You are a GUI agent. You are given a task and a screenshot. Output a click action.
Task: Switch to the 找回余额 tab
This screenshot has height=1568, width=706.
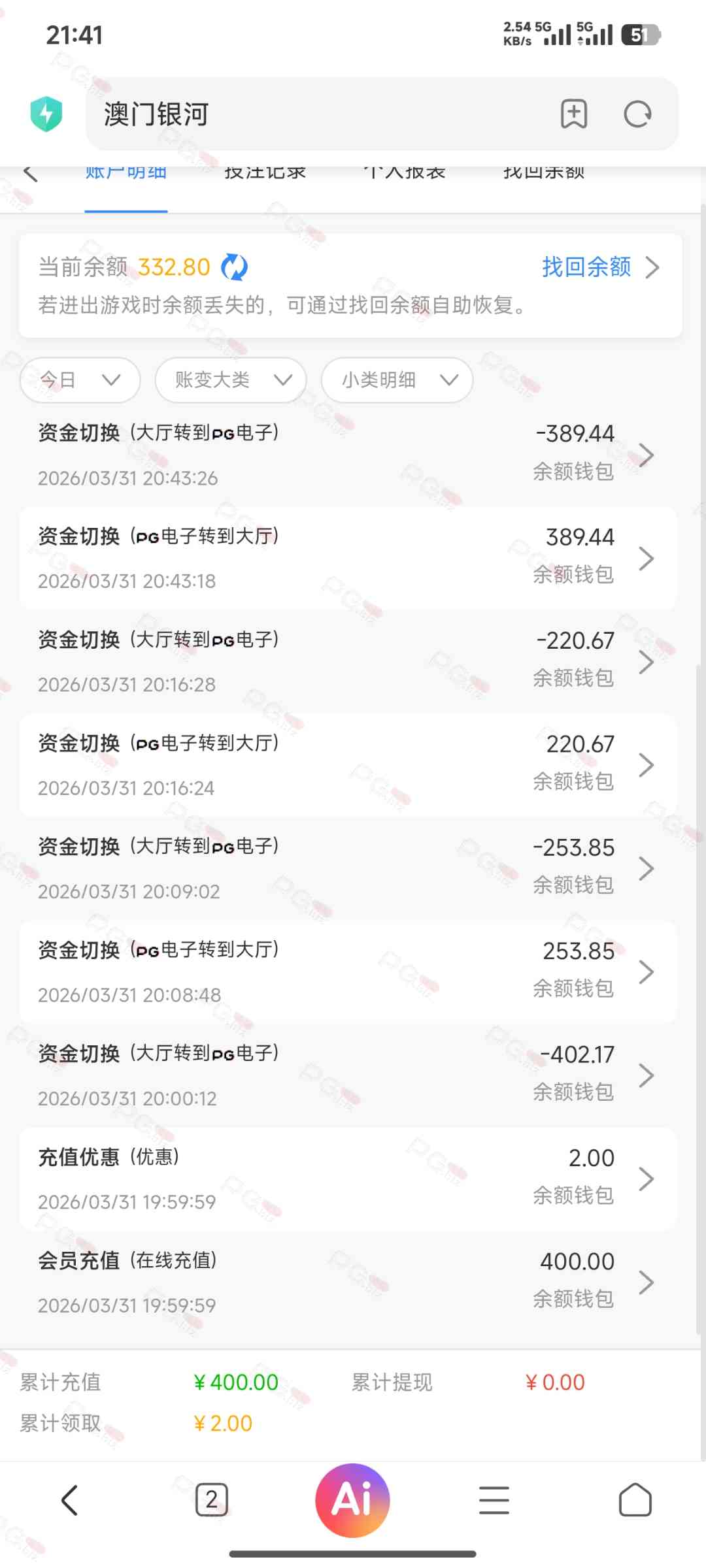pos(543,173)
